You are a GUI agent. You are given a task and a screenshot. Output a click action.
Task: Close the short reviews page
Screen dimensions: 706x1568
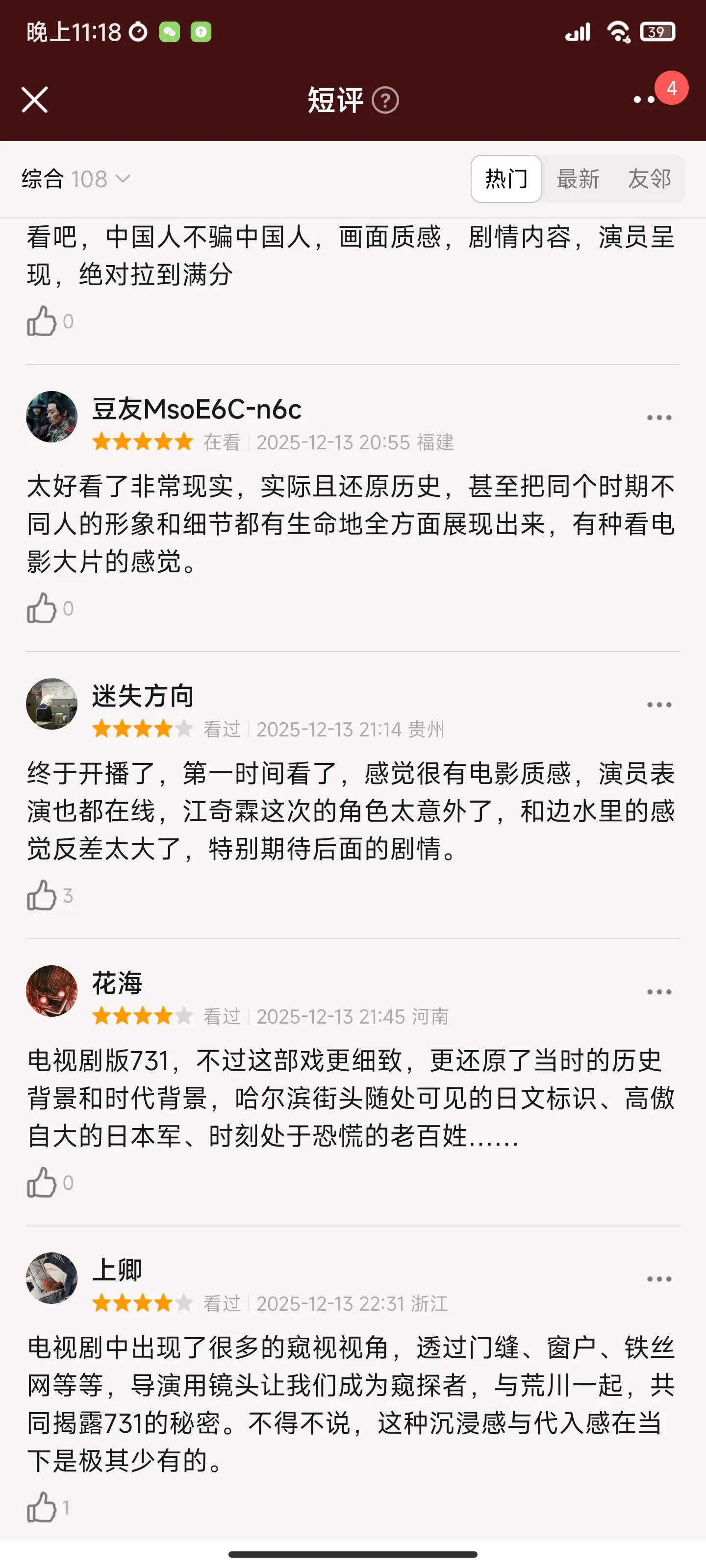click(35, 100)
